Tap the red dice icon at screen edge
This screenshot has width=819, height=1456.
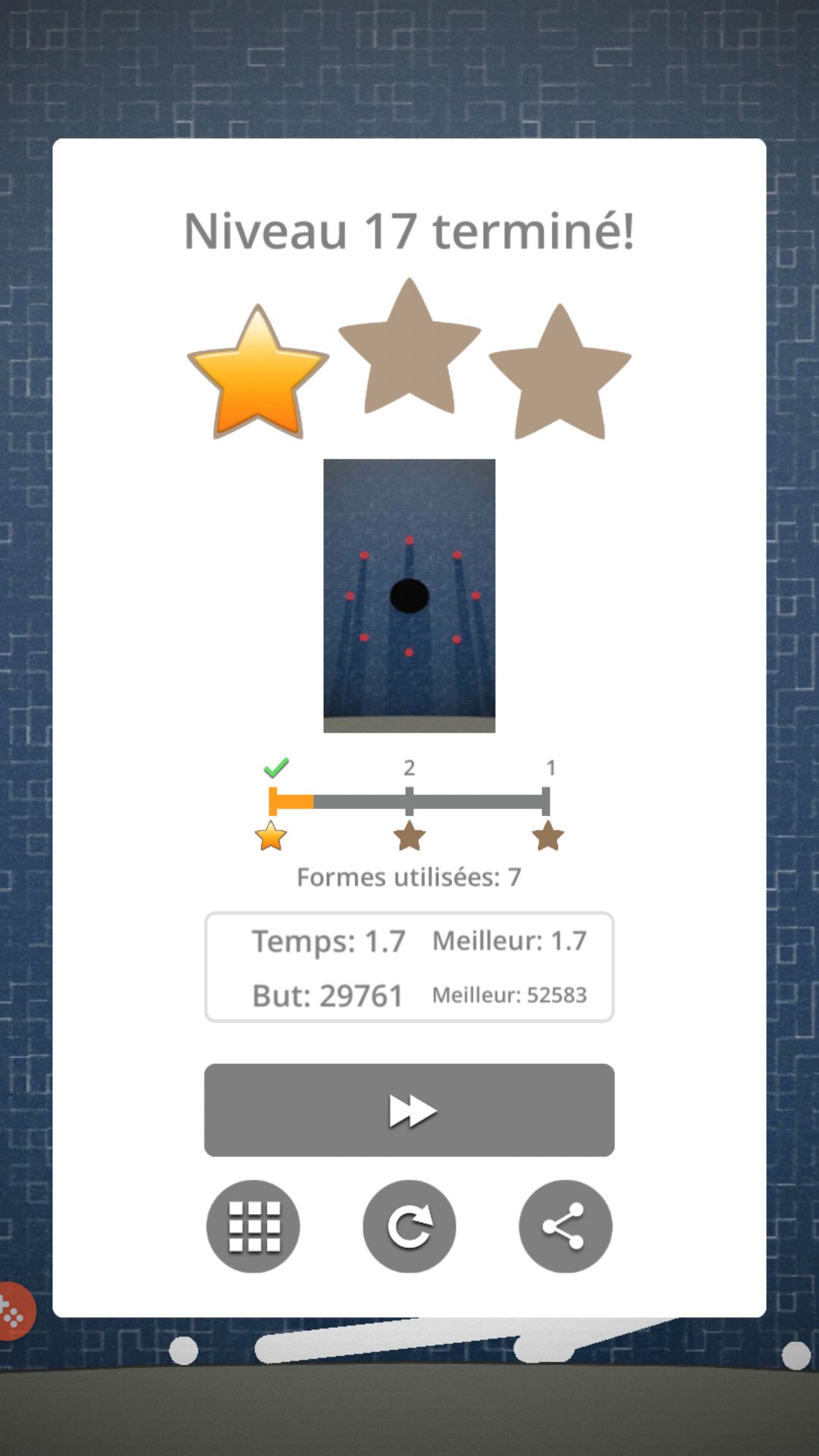click(14, 1311)
